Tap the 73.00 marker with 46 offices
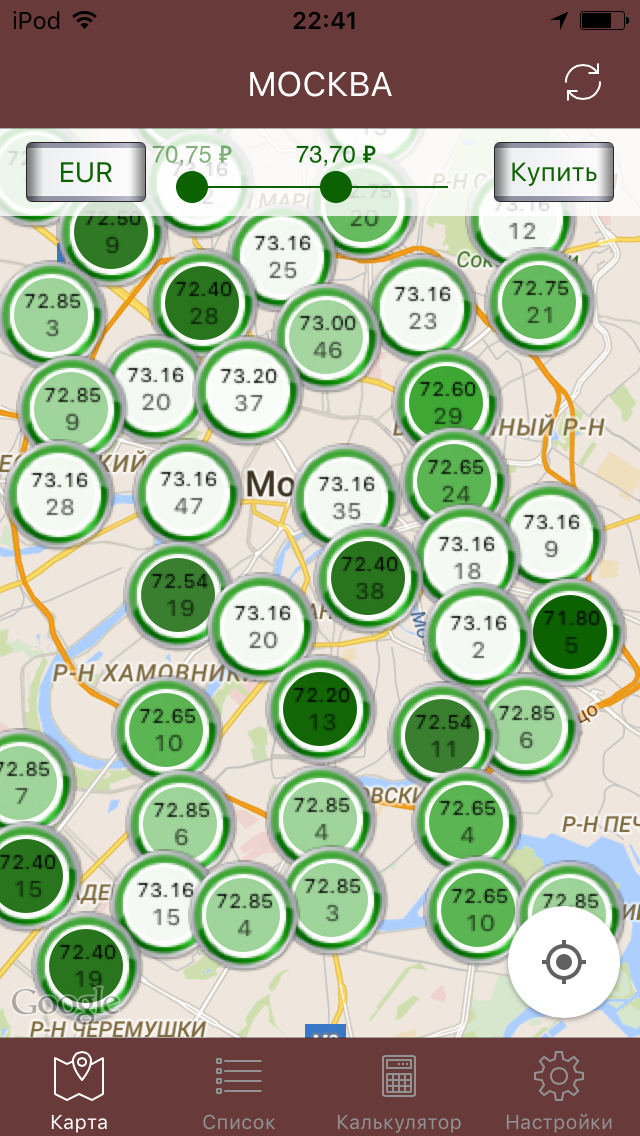Screen dimensions: 640x1136 tap(327, 336)
